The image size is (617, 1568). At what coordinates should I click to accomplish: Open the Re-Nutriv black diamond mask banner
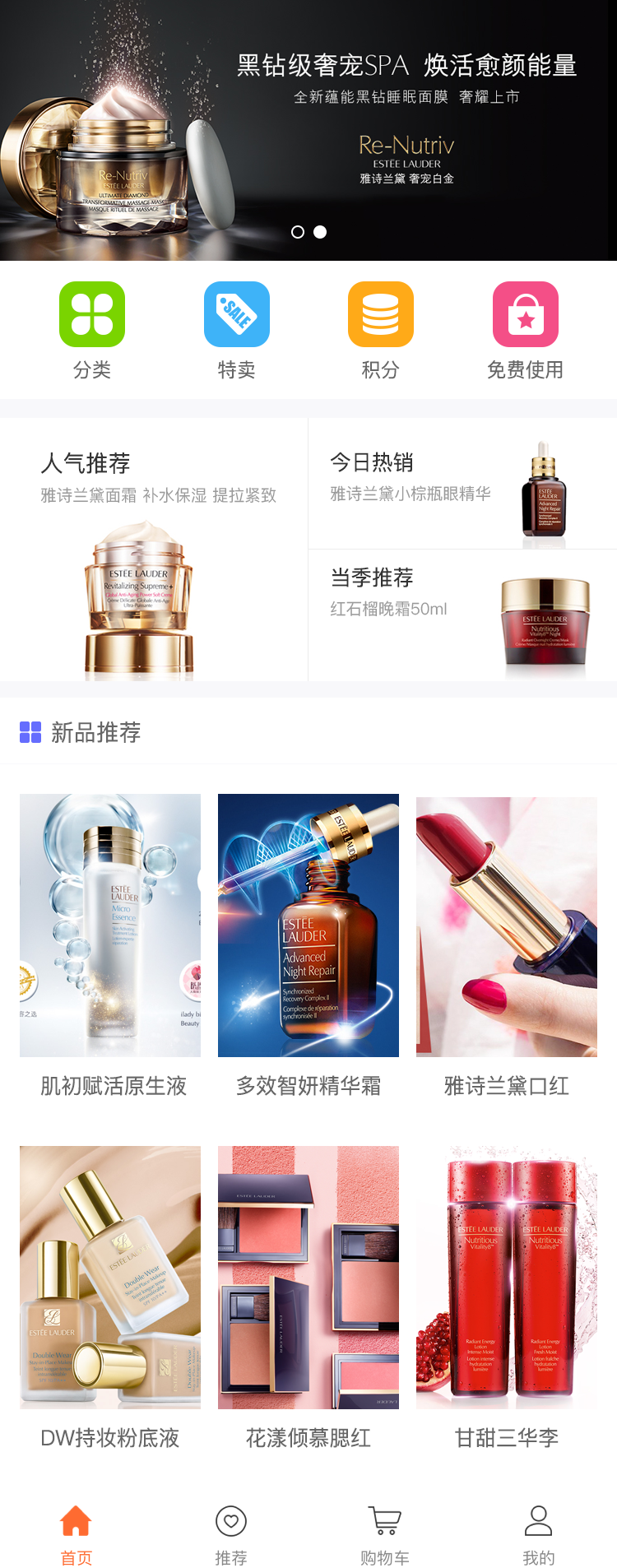coord(308,123)
